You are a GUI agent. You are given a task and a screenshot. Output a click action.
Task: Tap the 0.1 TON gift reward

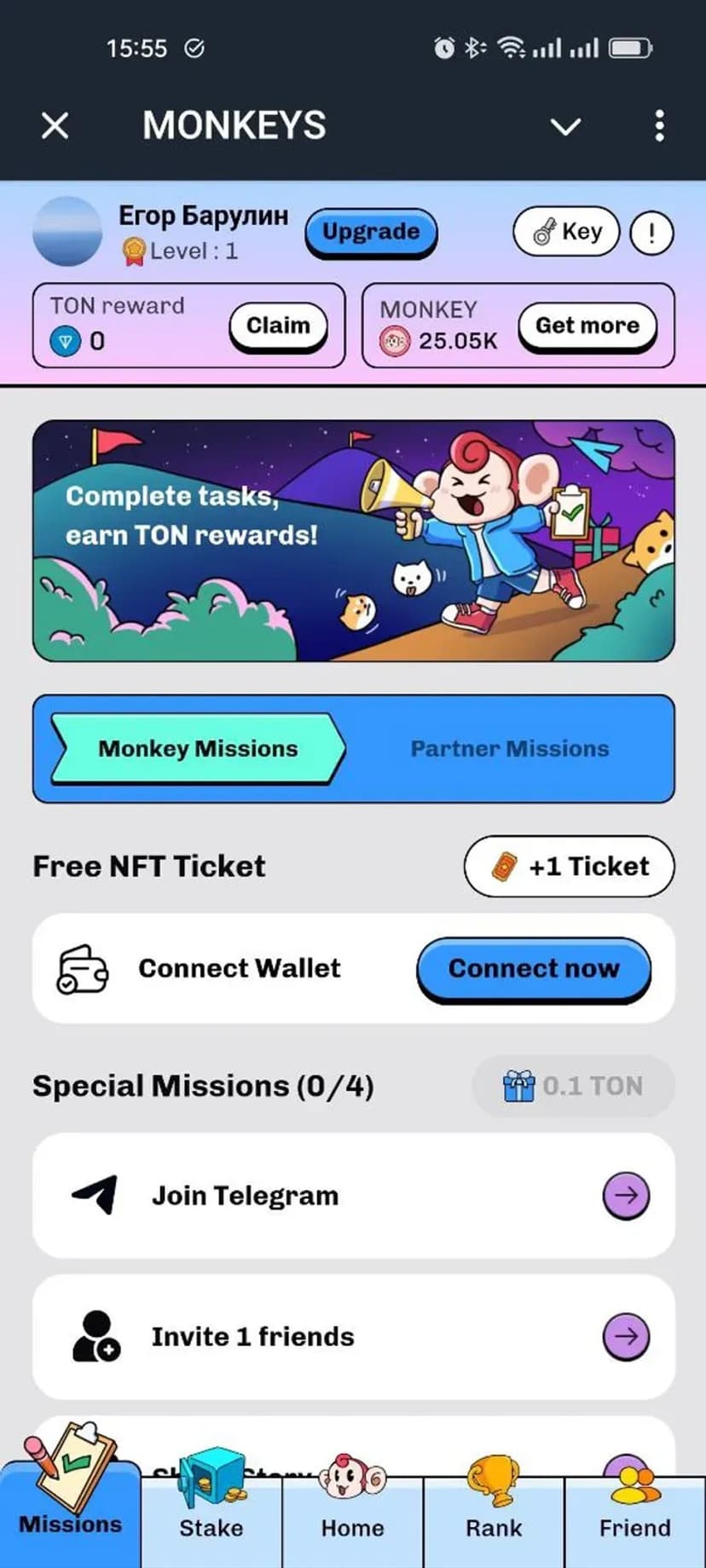pos(573,1087)
